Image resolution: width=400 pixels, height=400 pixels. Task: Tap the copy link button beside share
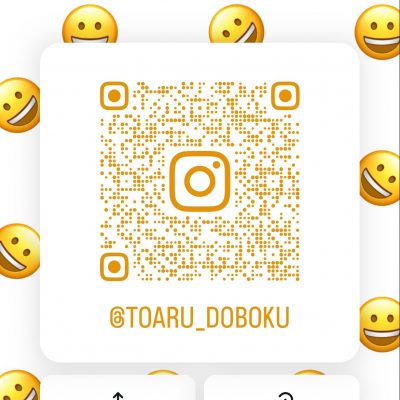(x=282, y=387)
